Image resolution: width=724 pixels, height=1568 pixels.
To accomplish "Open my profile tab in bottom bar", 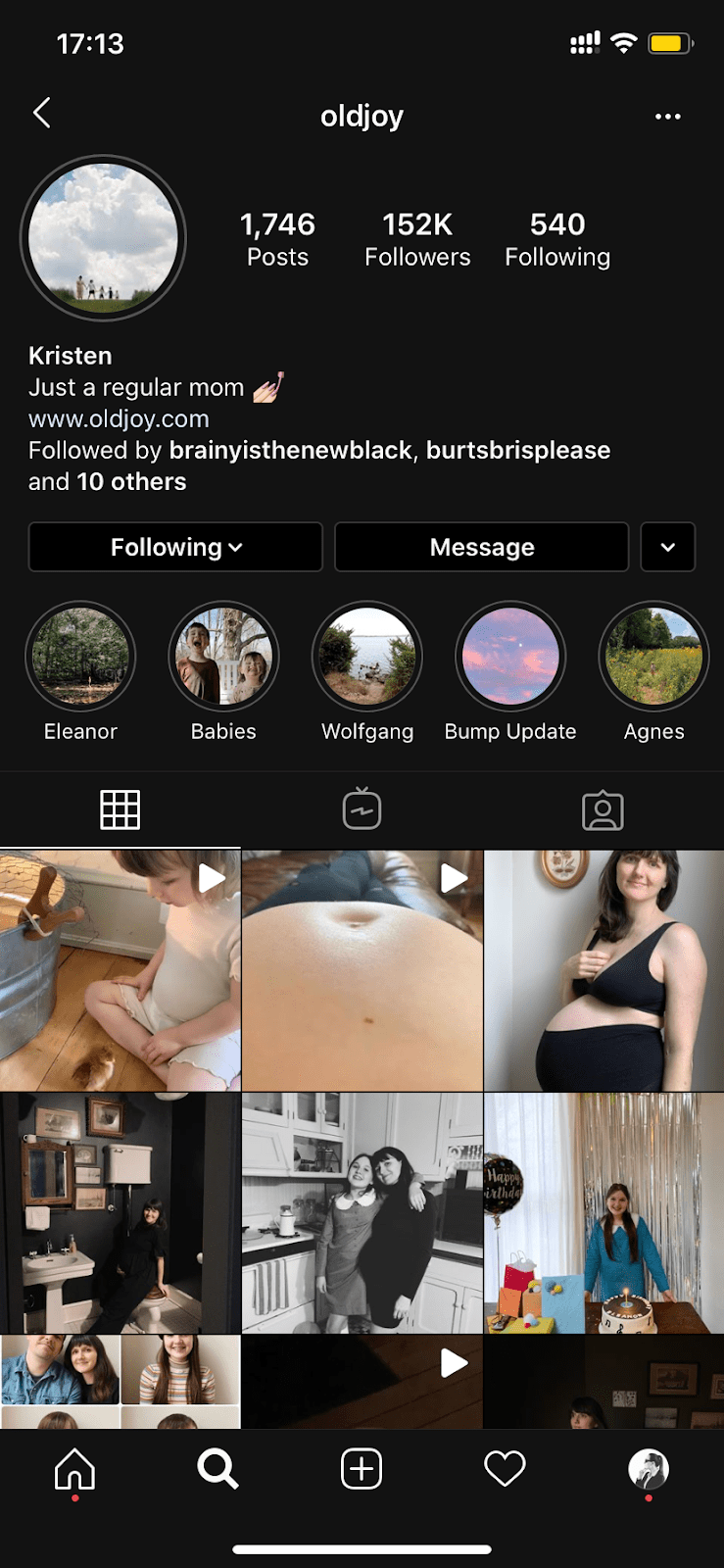I will pyautogui.click(x=648, y=1469).
